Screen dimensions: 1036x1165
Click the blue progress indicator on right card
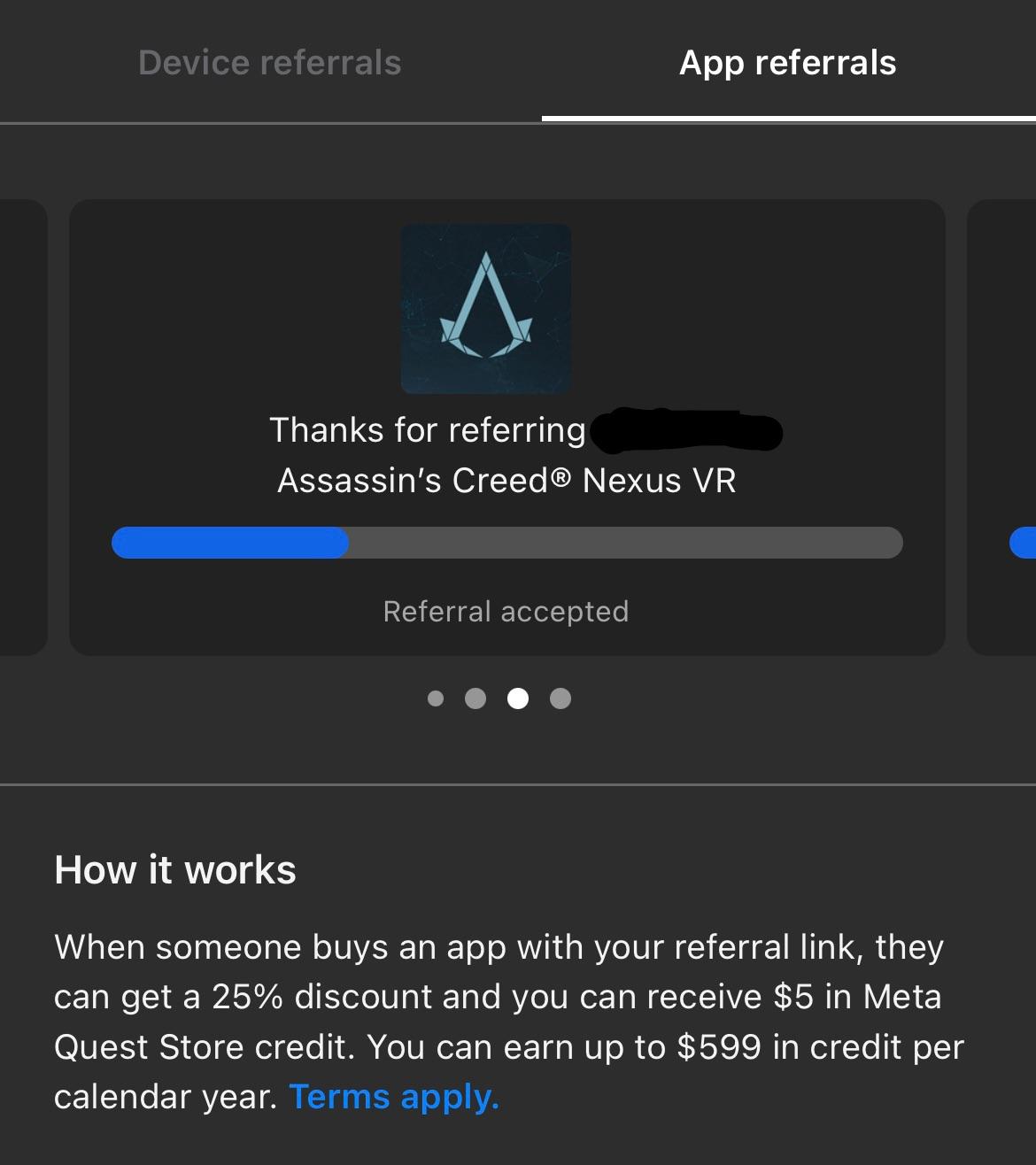(x=1024, y=543)
